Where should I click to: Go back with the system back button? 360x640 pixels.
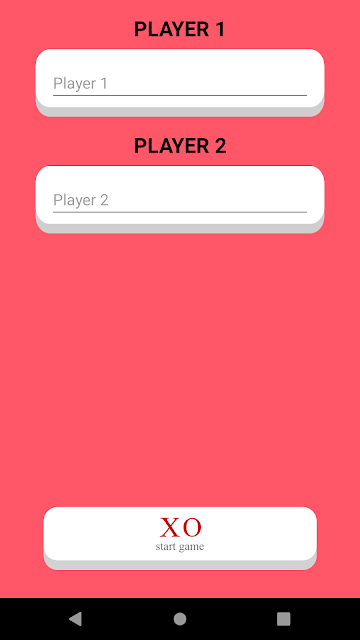76,619
